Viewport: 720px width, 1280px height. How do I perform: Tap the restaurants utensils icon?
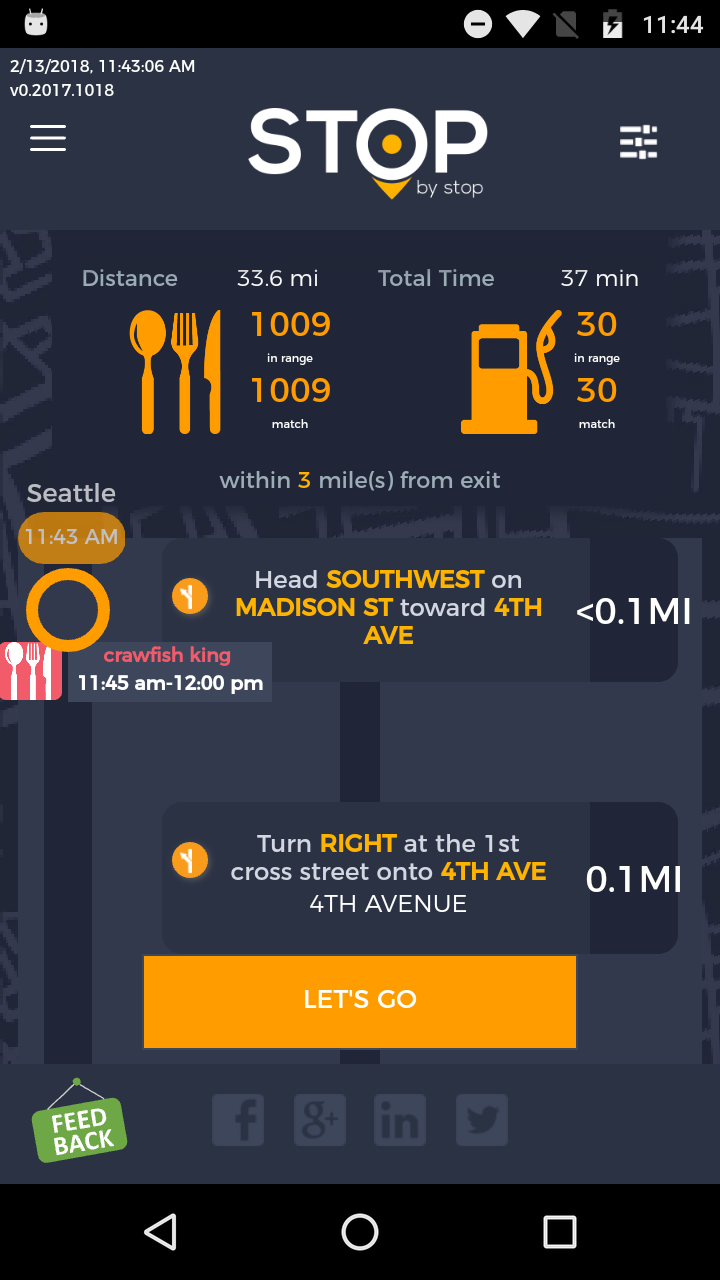click(176, 372)
